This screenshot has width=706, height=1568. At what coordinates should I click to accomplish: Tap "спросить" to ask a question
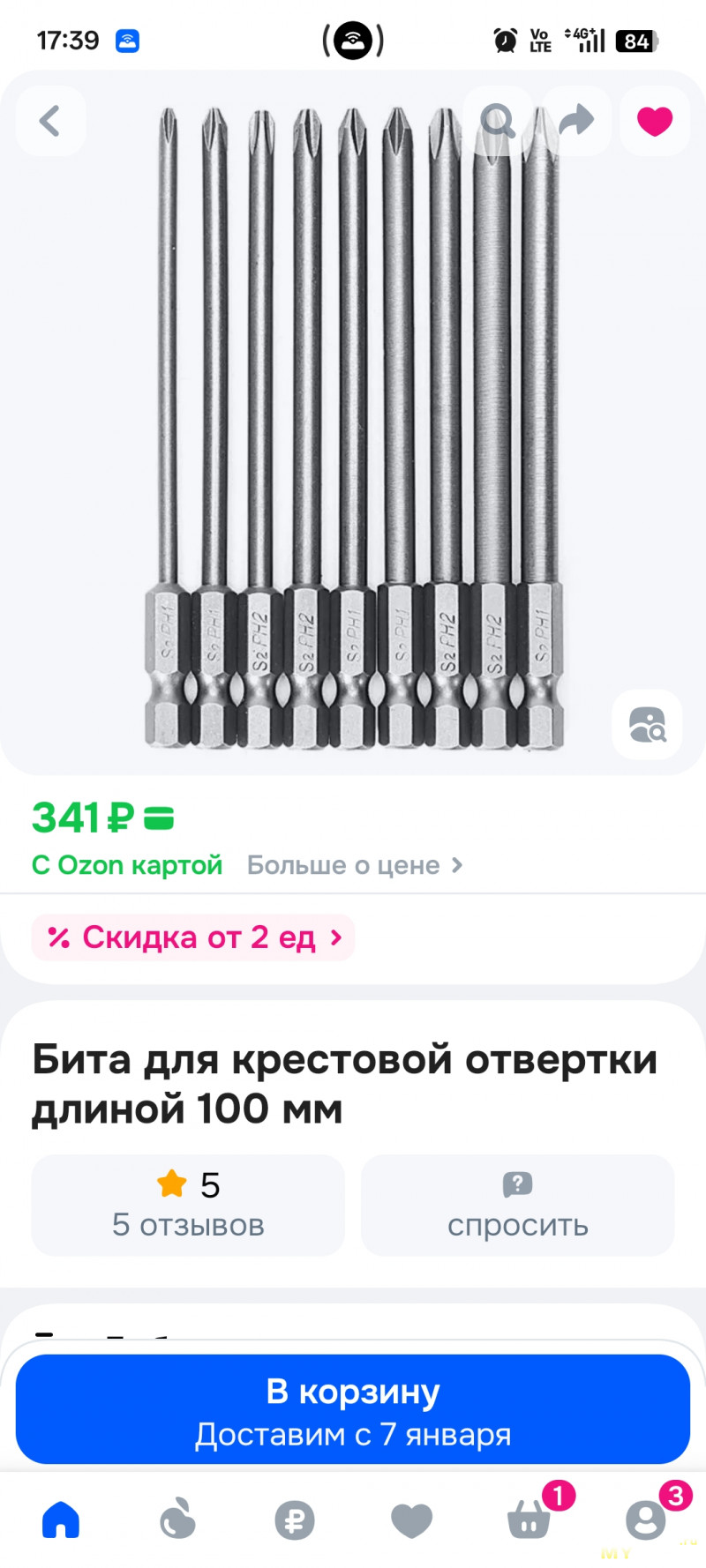coord(517,1205)
